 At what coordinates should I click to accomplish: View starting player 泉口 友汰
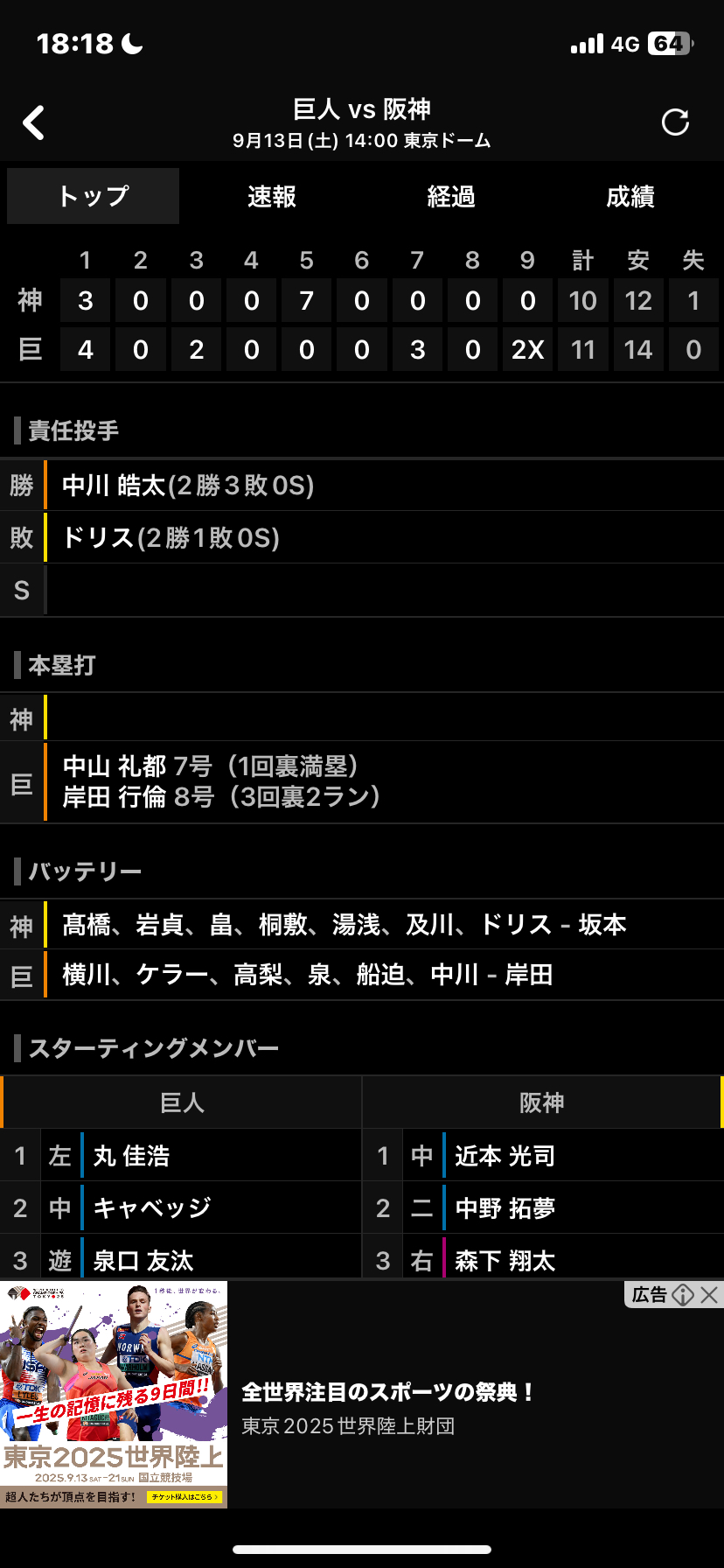click(143, 1260)
